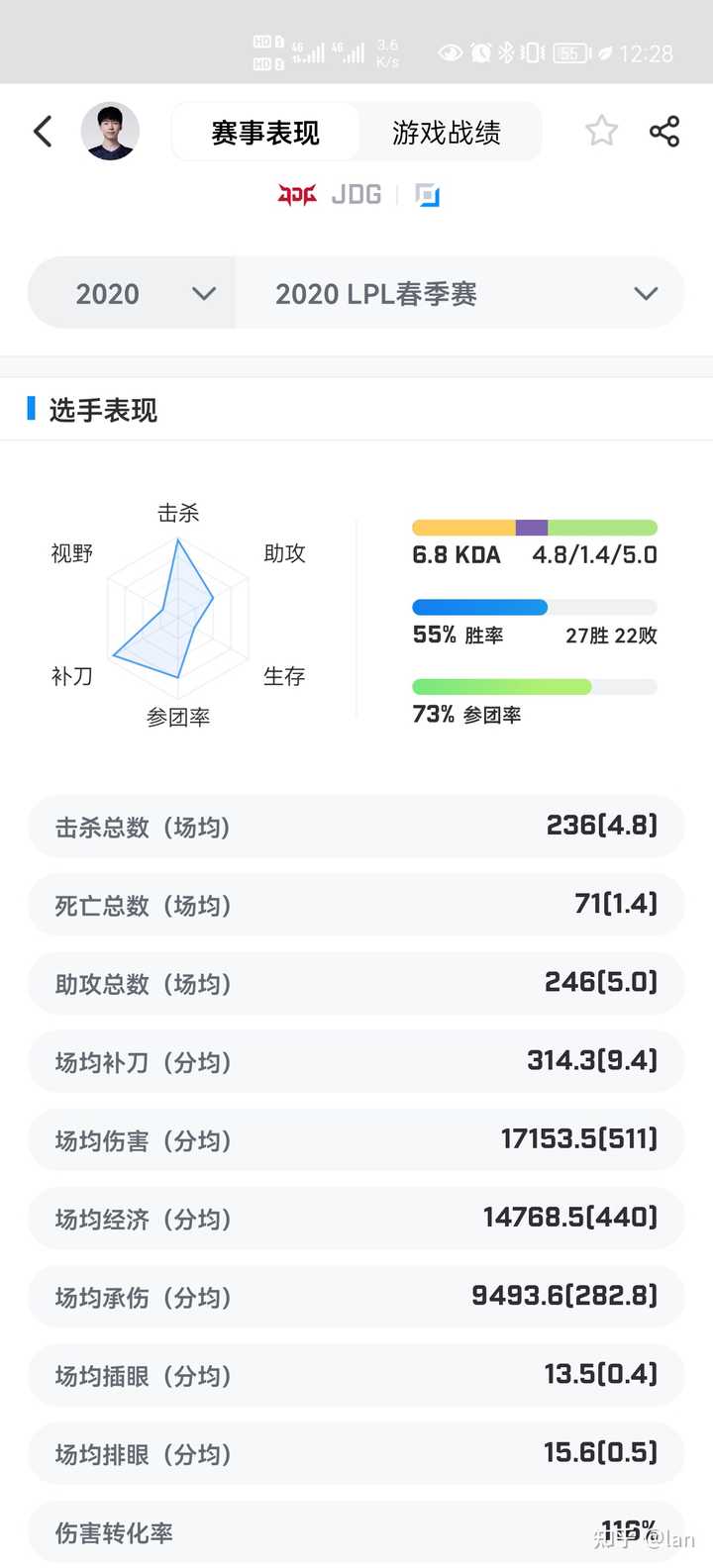Tap the back arrow to return

(42, 131)
